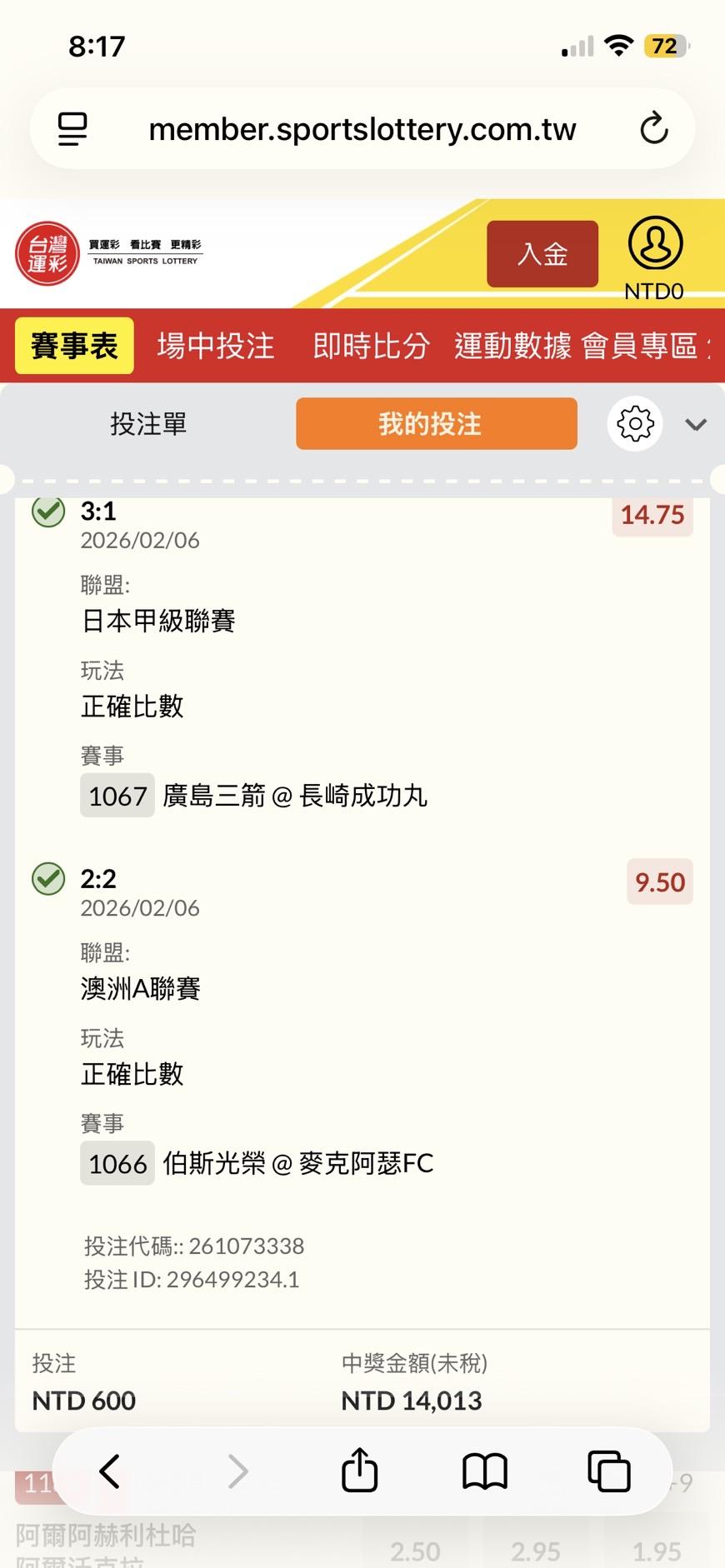Share this page from the browser toolbar
Viewport: 725px width, 1568px height.
coord(360,1470)
